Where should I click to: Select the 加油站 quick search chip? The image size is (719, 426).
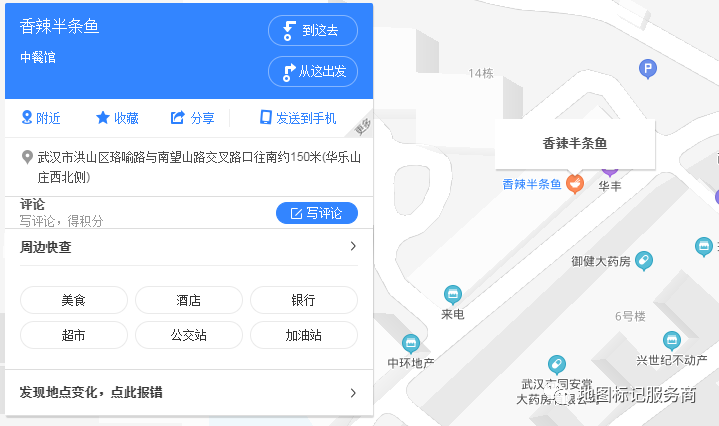[303, 335]
